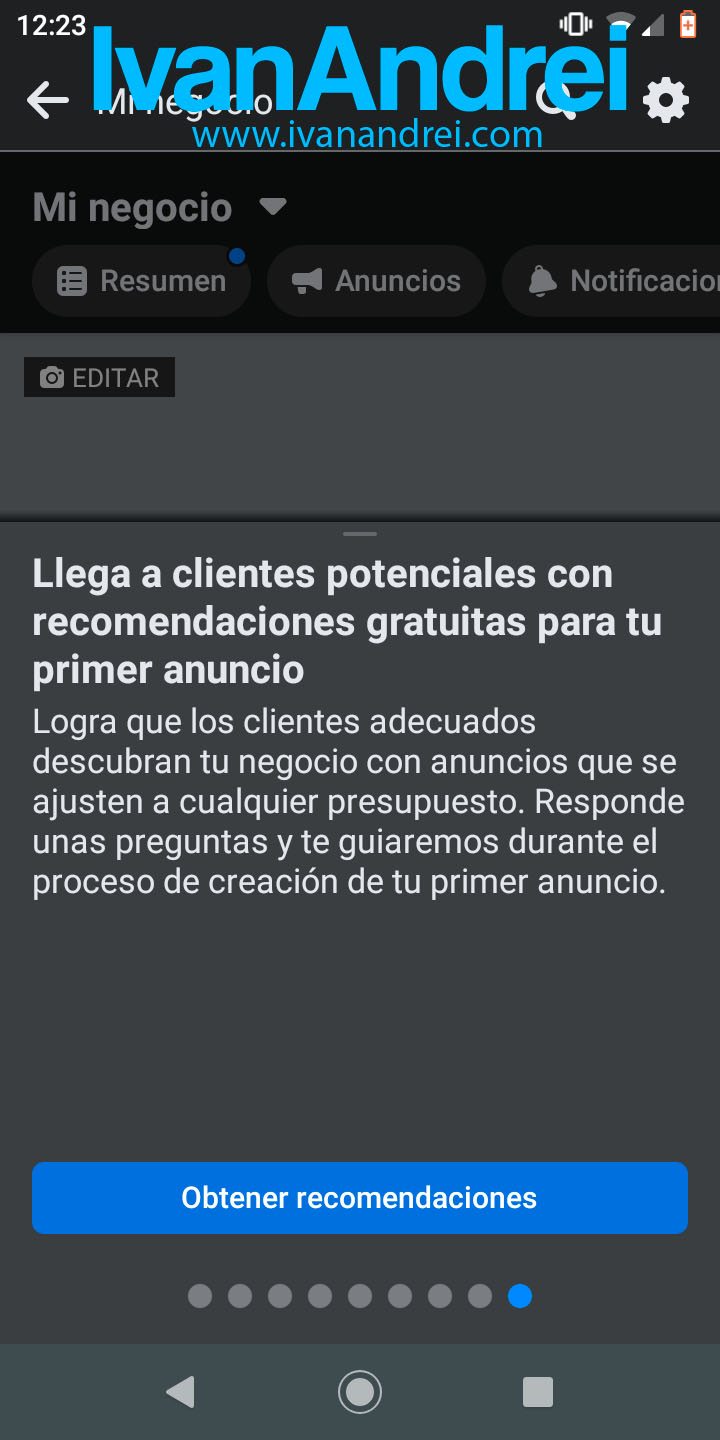Expand the Mi negocio dropdown
This screenshot has width=720, height=1440.
tap(272, 207)
